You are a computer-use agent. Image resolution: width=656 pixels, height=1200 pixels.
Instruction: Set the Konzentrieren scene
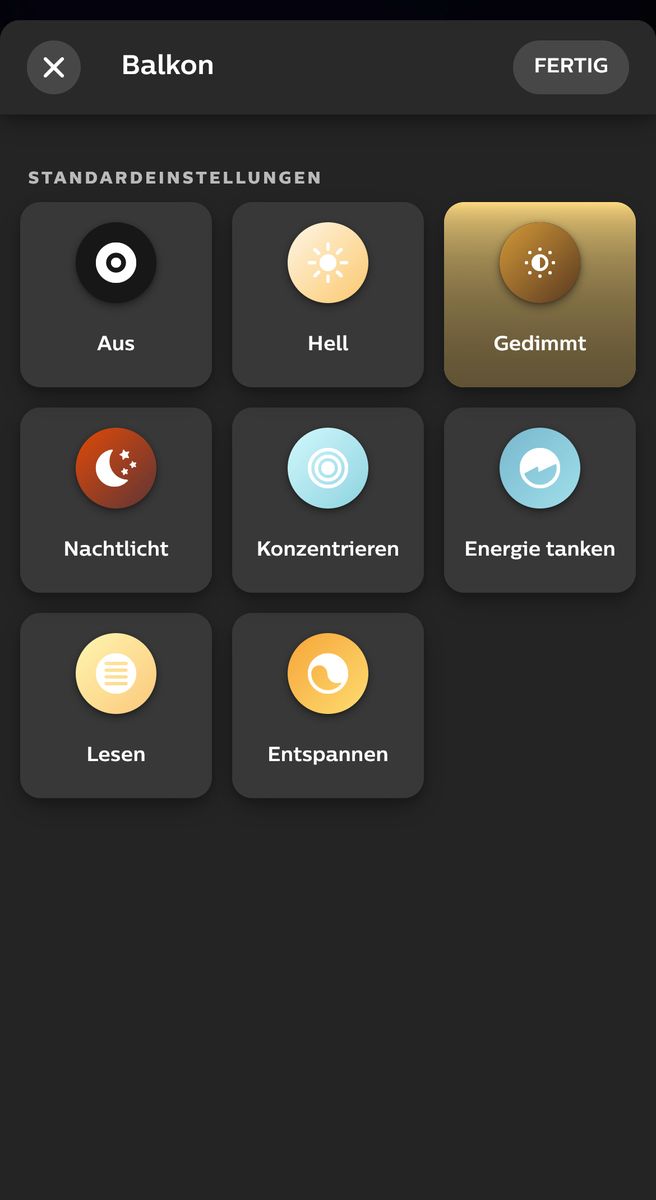click(x=328, y=500)
